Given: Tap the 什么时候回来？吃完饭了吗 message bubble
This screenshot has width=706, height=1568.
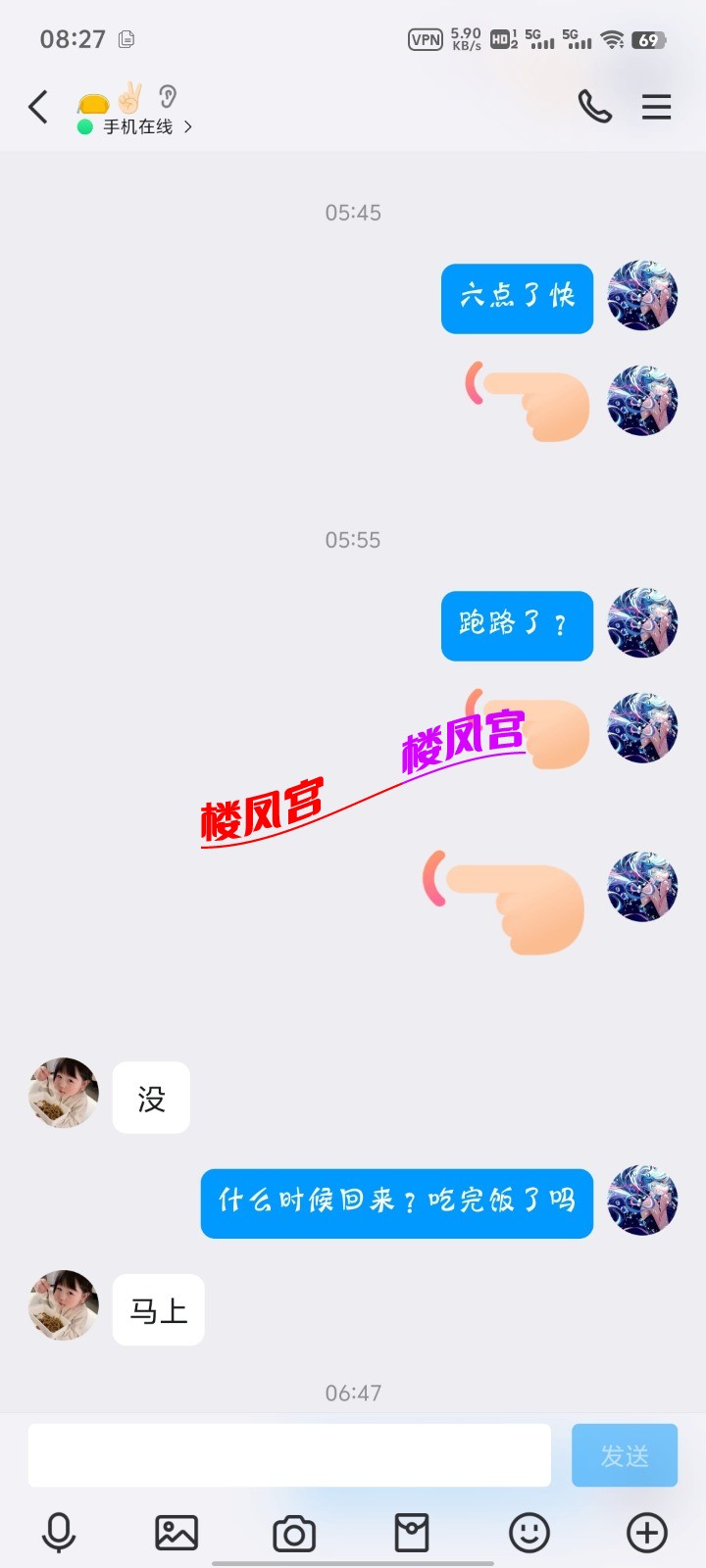Looking at the screenshot, I should pos(397,1202).
